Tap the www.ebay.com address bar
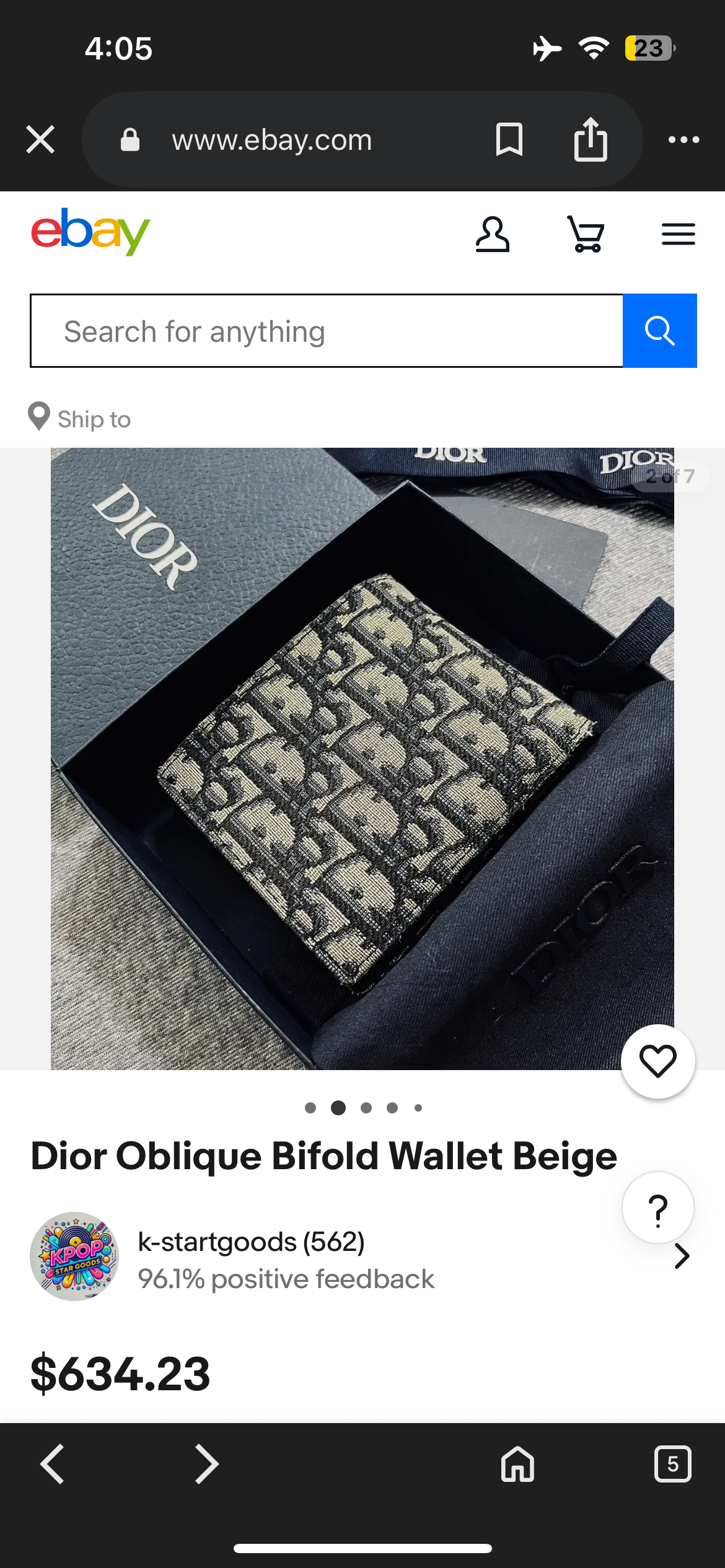725x1568 pixels. click(271, 140)
